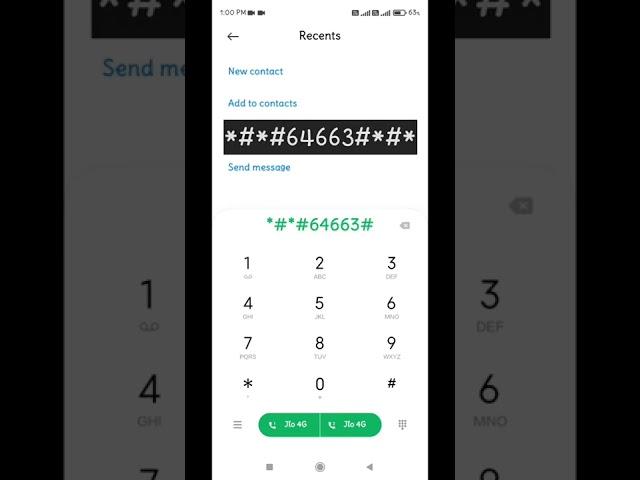Dial digit 2 on keypad
The height and width of the screenshot is (480, 640).
pos(319,266)
